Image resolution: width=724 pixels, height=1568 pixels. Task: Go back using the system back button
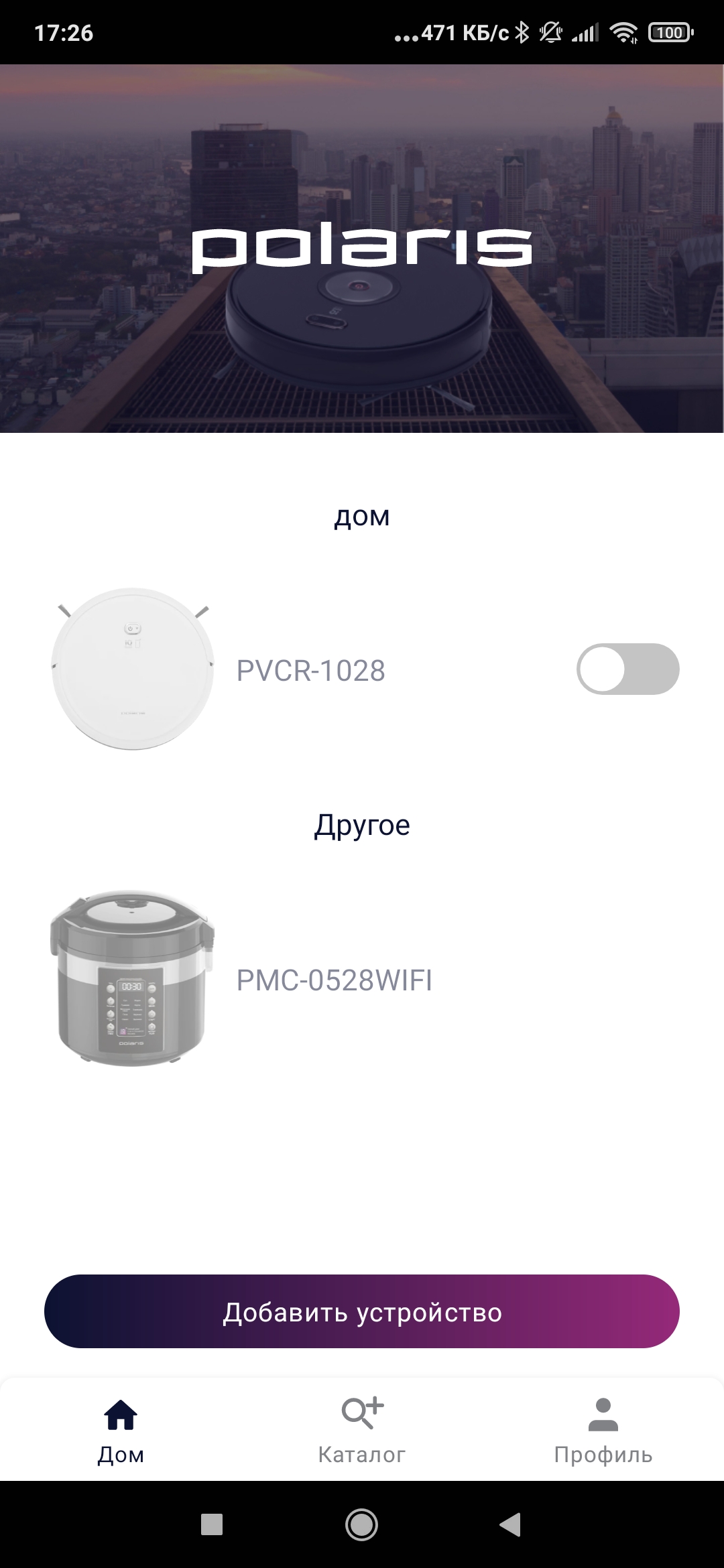click(x=511, y=1525)
